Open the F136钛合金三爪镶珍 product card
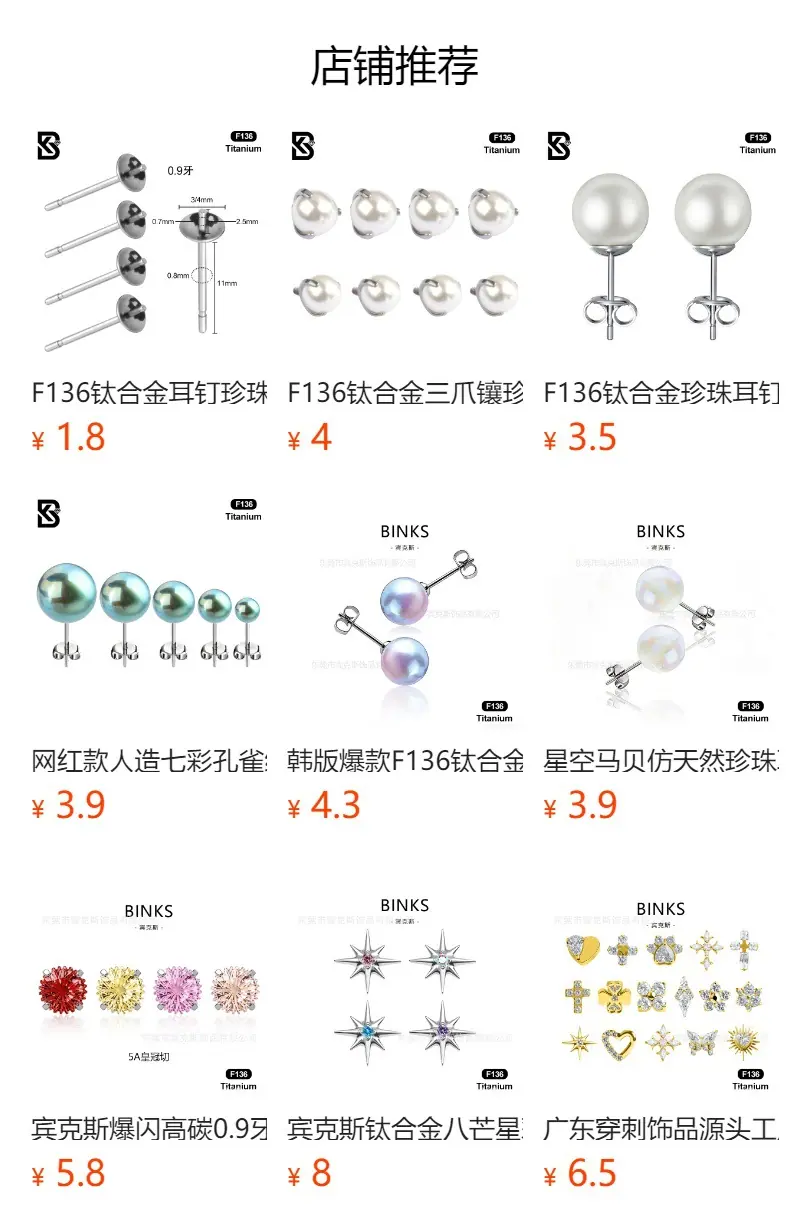This screenshot has height=1232, width=790. [405, 290]
